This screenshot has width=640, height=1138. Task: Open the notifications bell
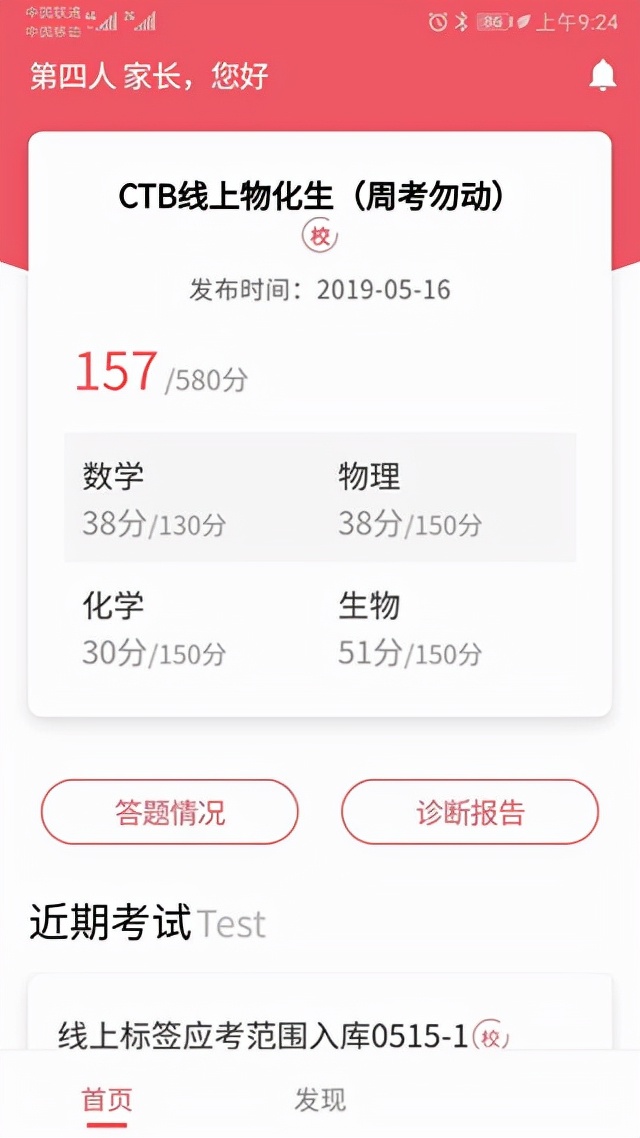tap(602, 75)
